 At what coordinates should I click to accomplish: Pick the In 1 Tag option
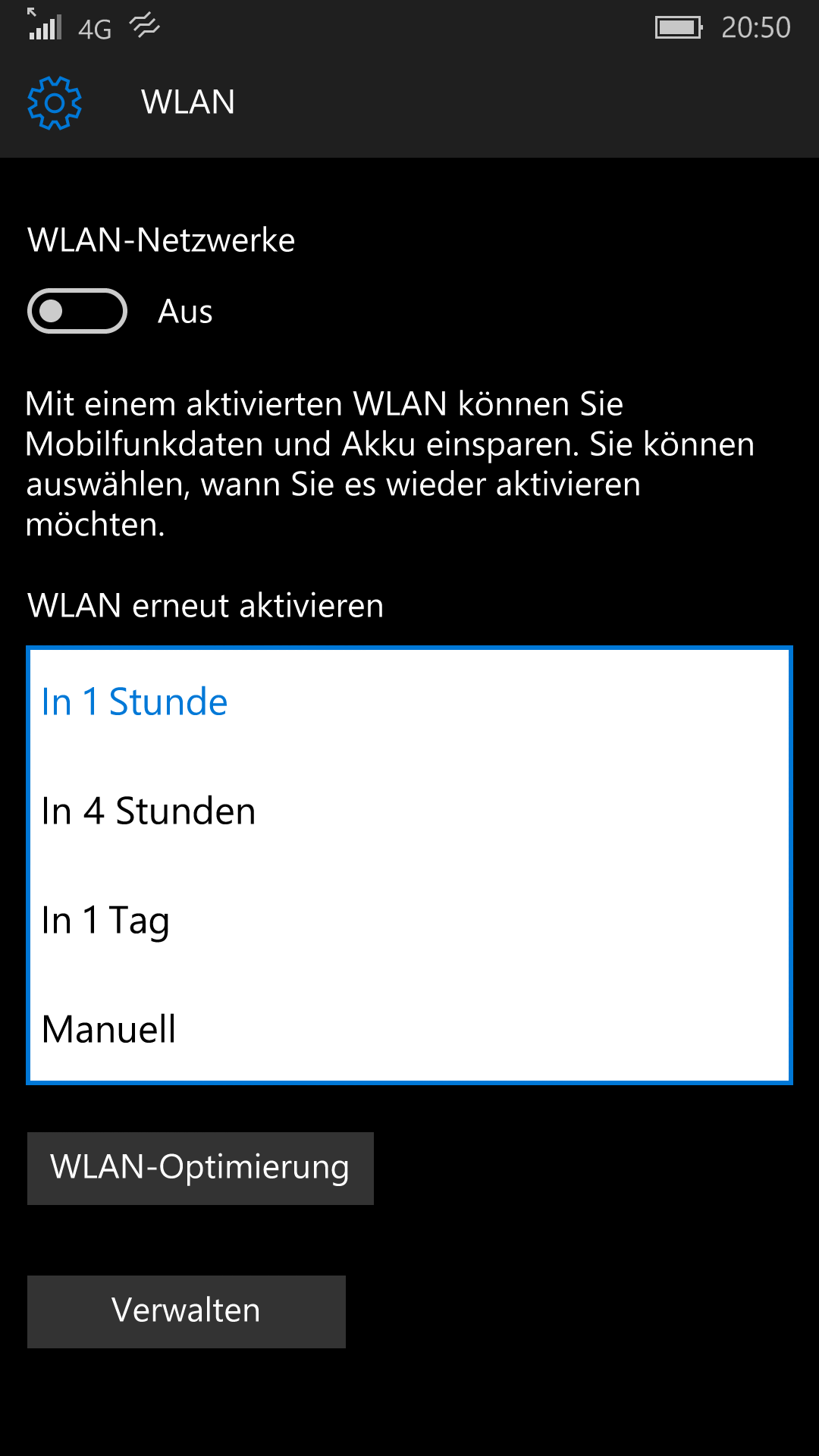(x=409, y=921)
